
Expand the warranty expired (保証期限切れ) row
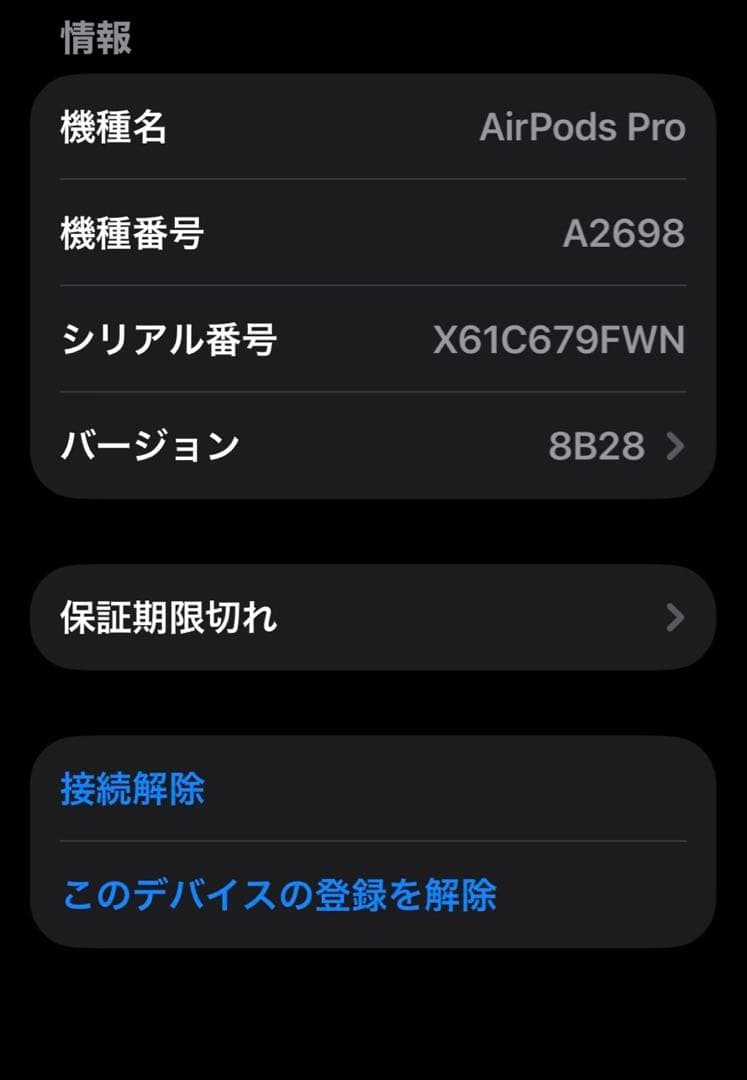(370, 617)
